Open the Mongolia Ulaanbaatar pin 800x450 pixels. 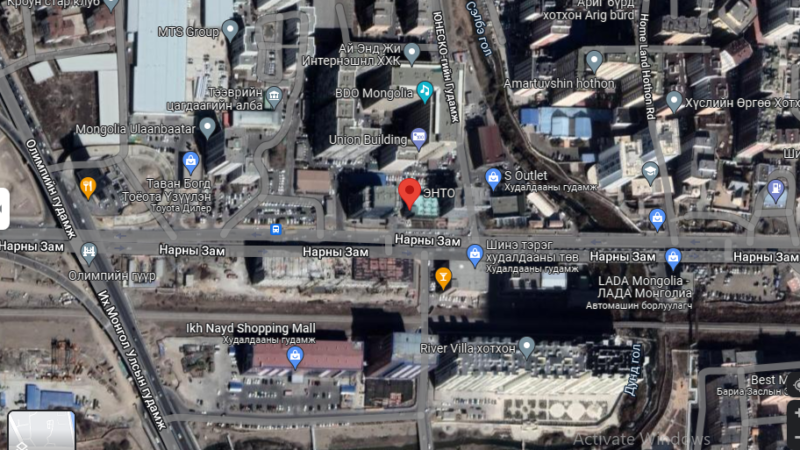tap(208, 127)
